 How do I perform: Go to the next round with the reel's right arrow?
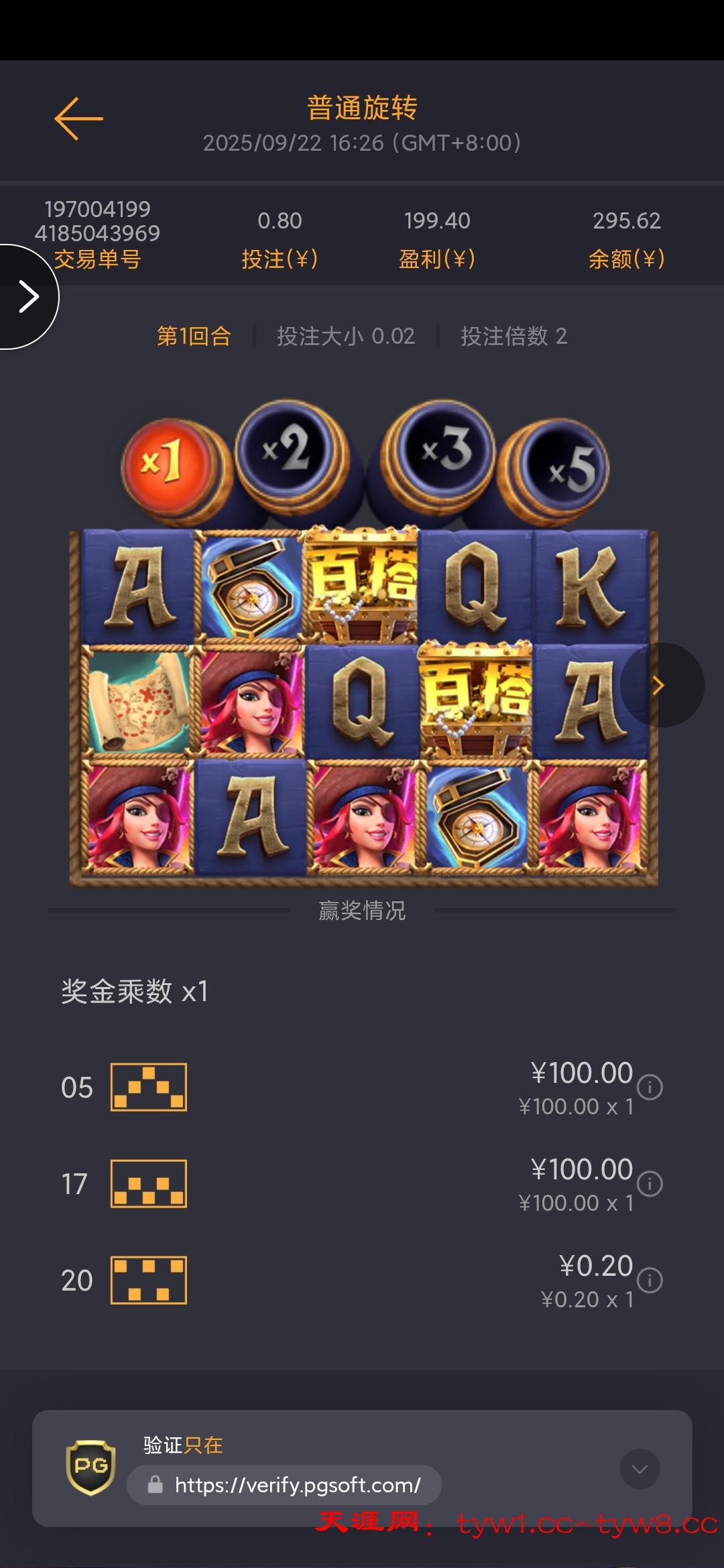660,685
